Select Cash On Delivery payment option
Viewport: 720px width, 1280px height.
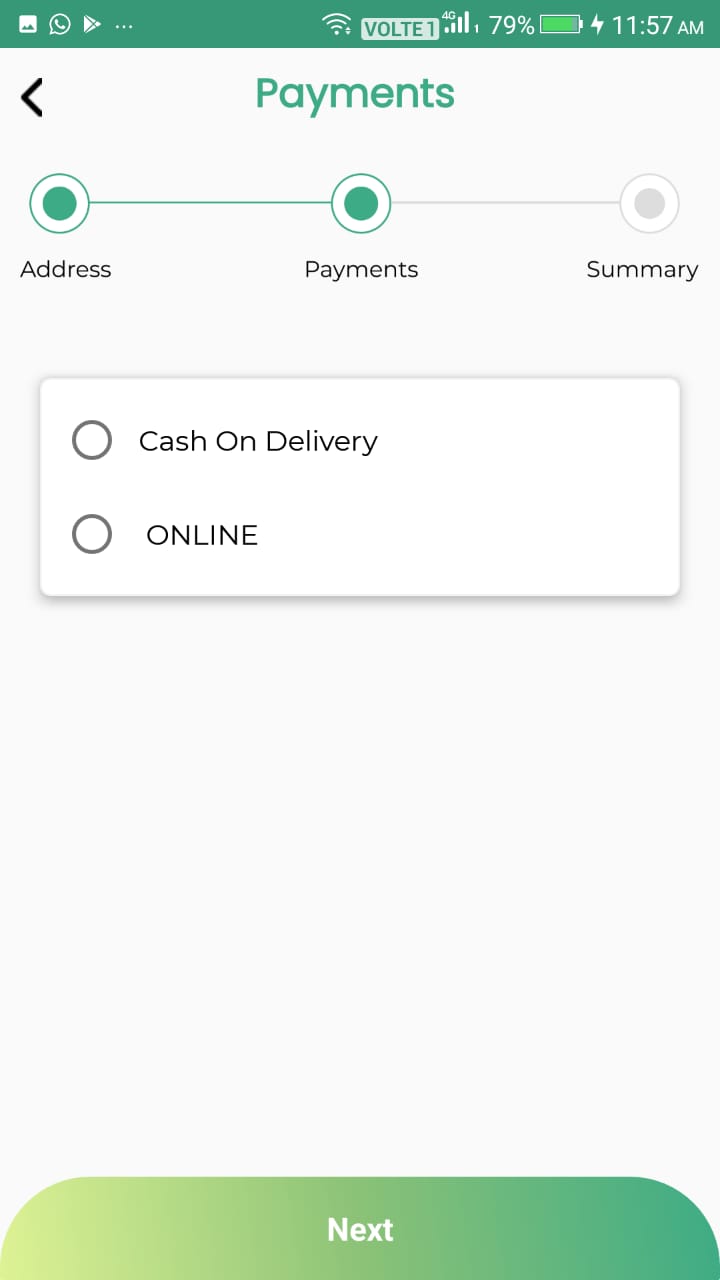(92, 440)
